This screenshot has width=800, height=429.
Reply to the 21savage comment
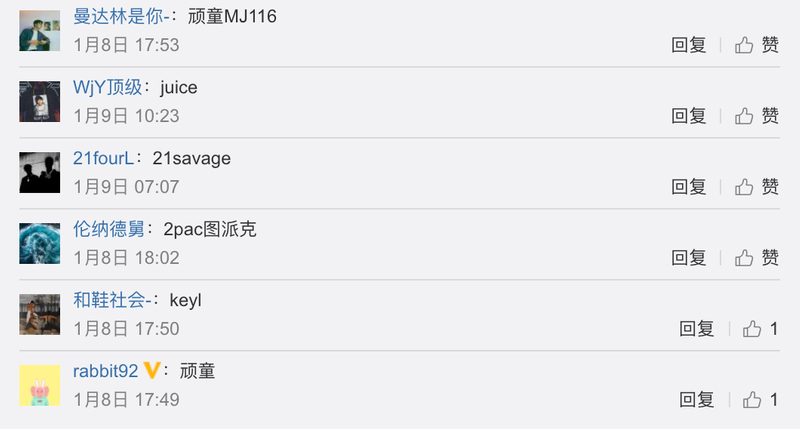pos(689,187)
